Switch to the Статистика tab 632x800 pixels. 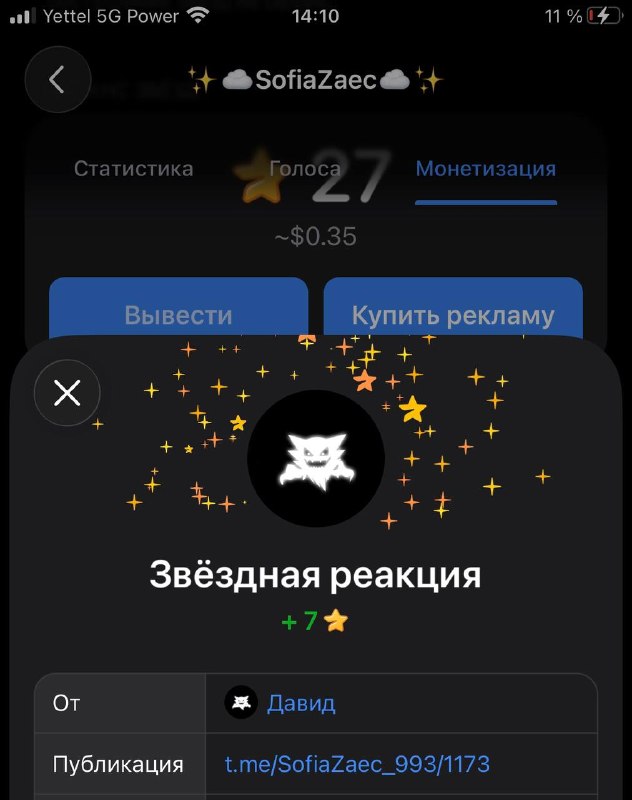[x=134, y=169]
